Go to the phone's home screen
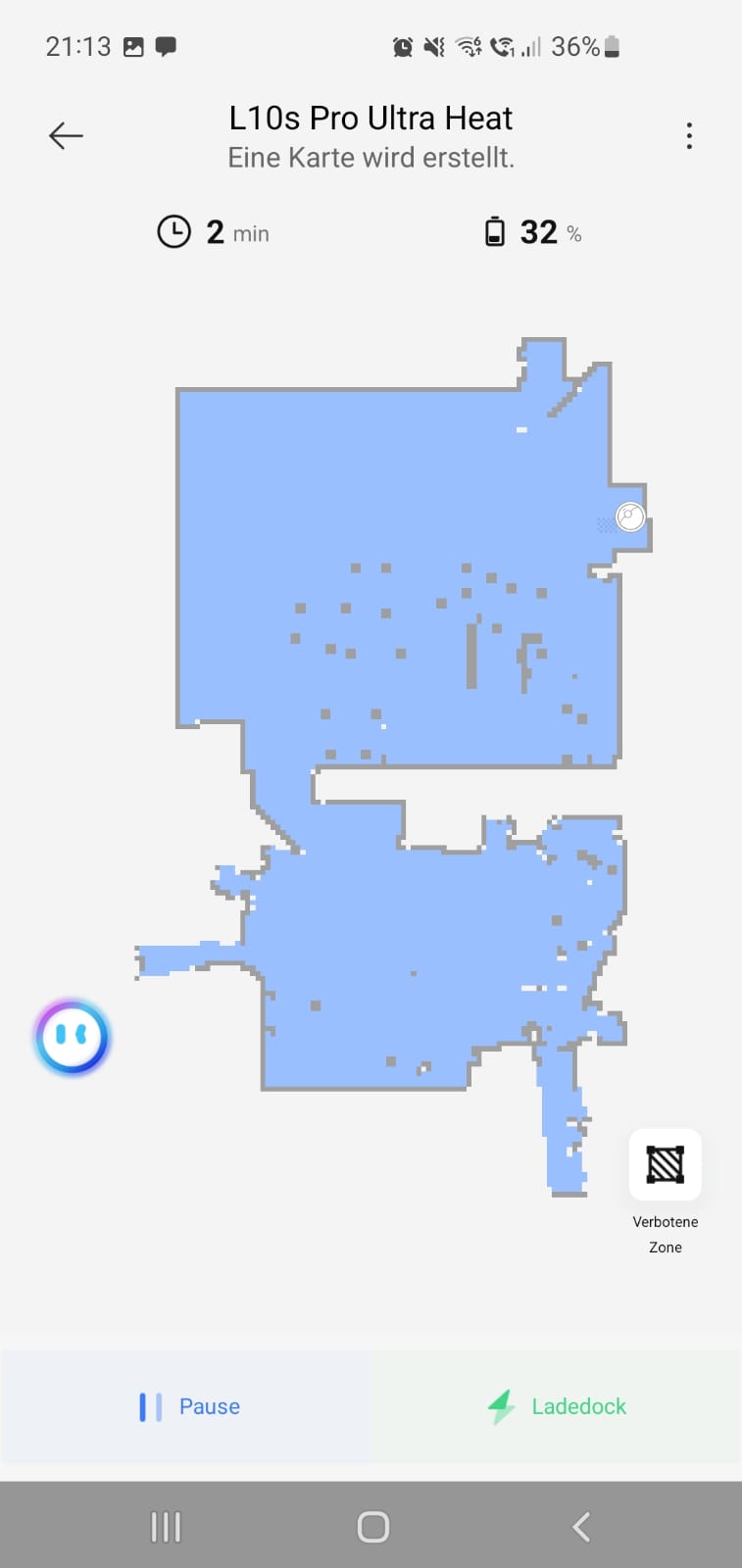Image resolution: width=742 pixels, height=1568 pixels. point(372,1526)
